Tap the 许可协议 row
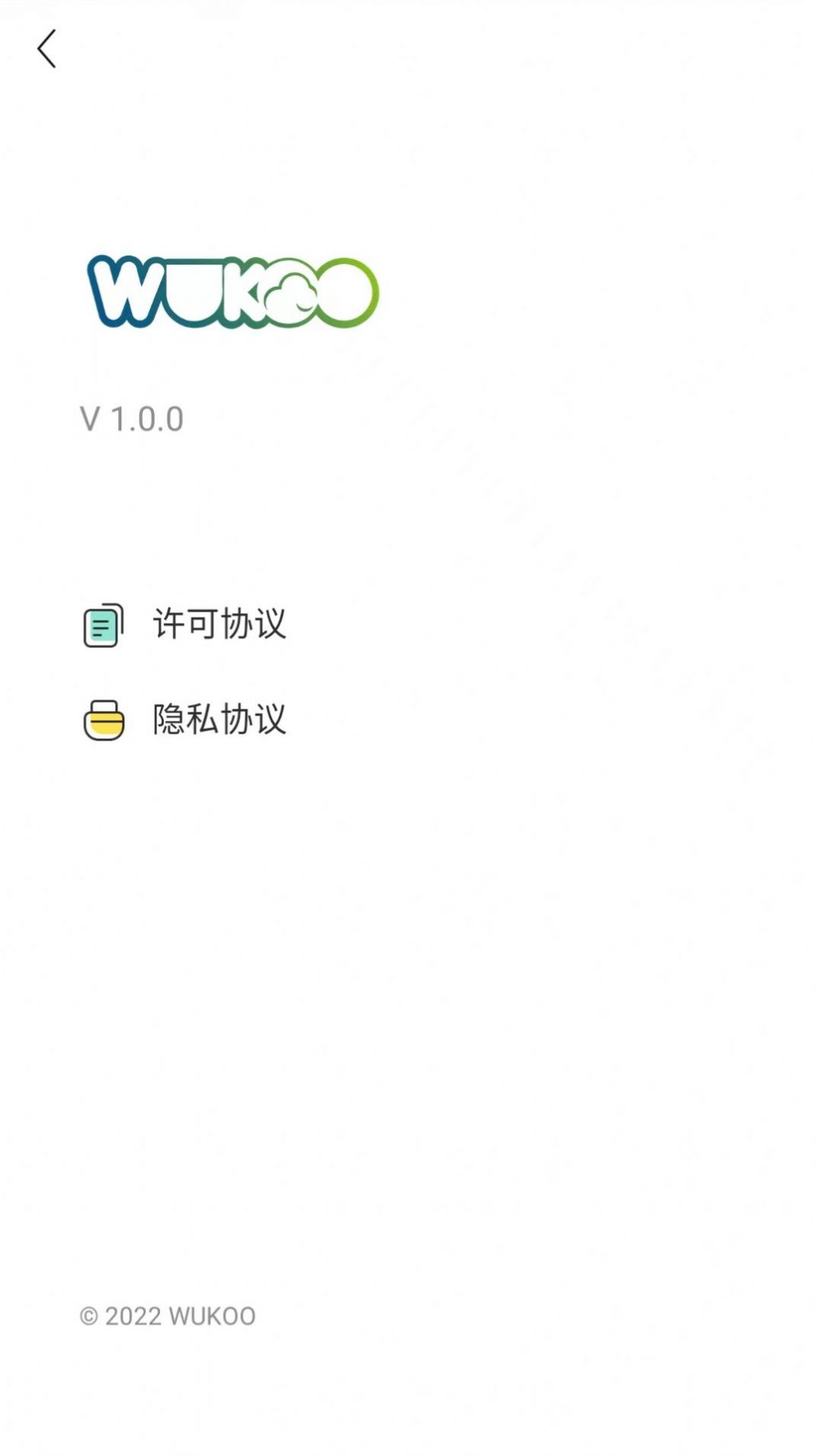Image resolution: width=815 pixels, height=1456 pixels. [x=191, y=624]
